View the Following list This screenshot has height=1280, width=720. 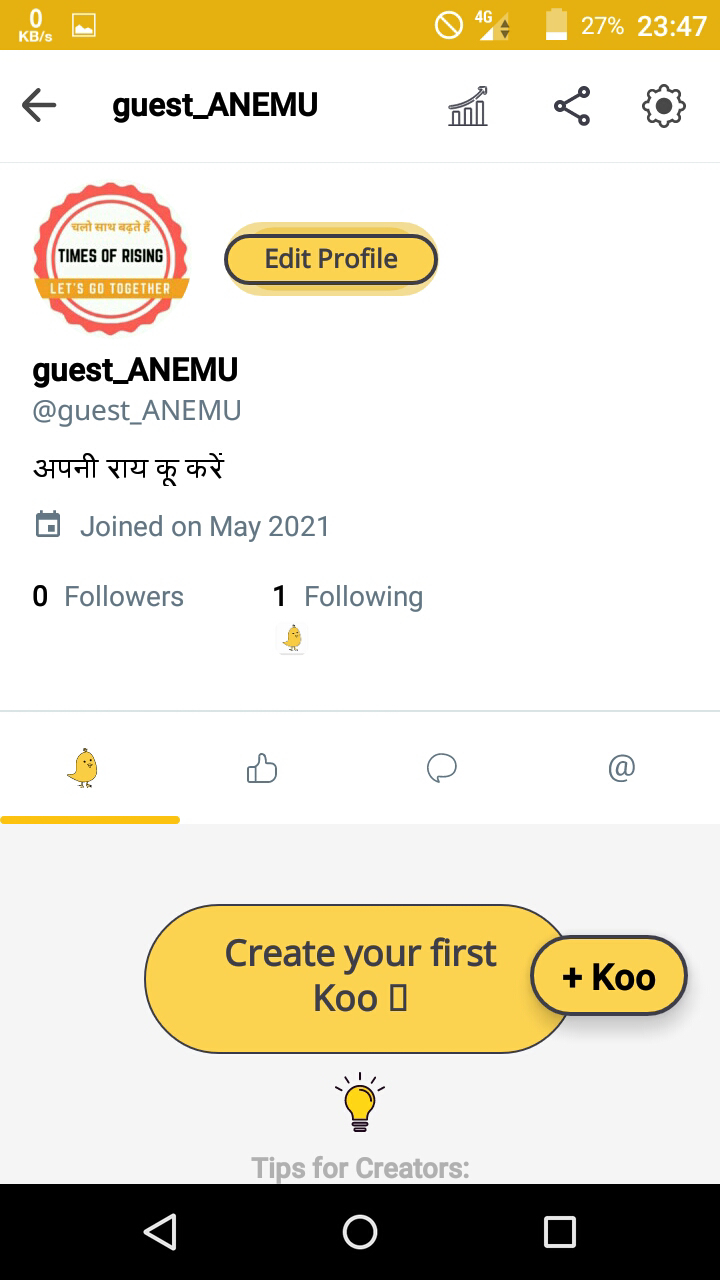pos(348,597)
